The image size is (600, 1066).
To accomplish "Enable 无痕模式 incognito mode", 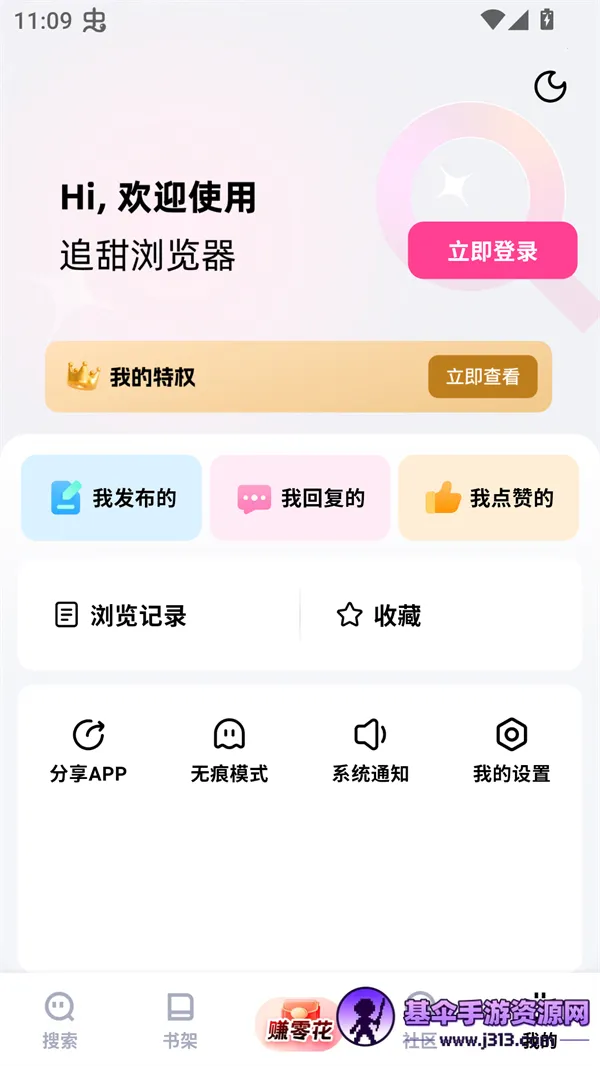I will 230,750.
